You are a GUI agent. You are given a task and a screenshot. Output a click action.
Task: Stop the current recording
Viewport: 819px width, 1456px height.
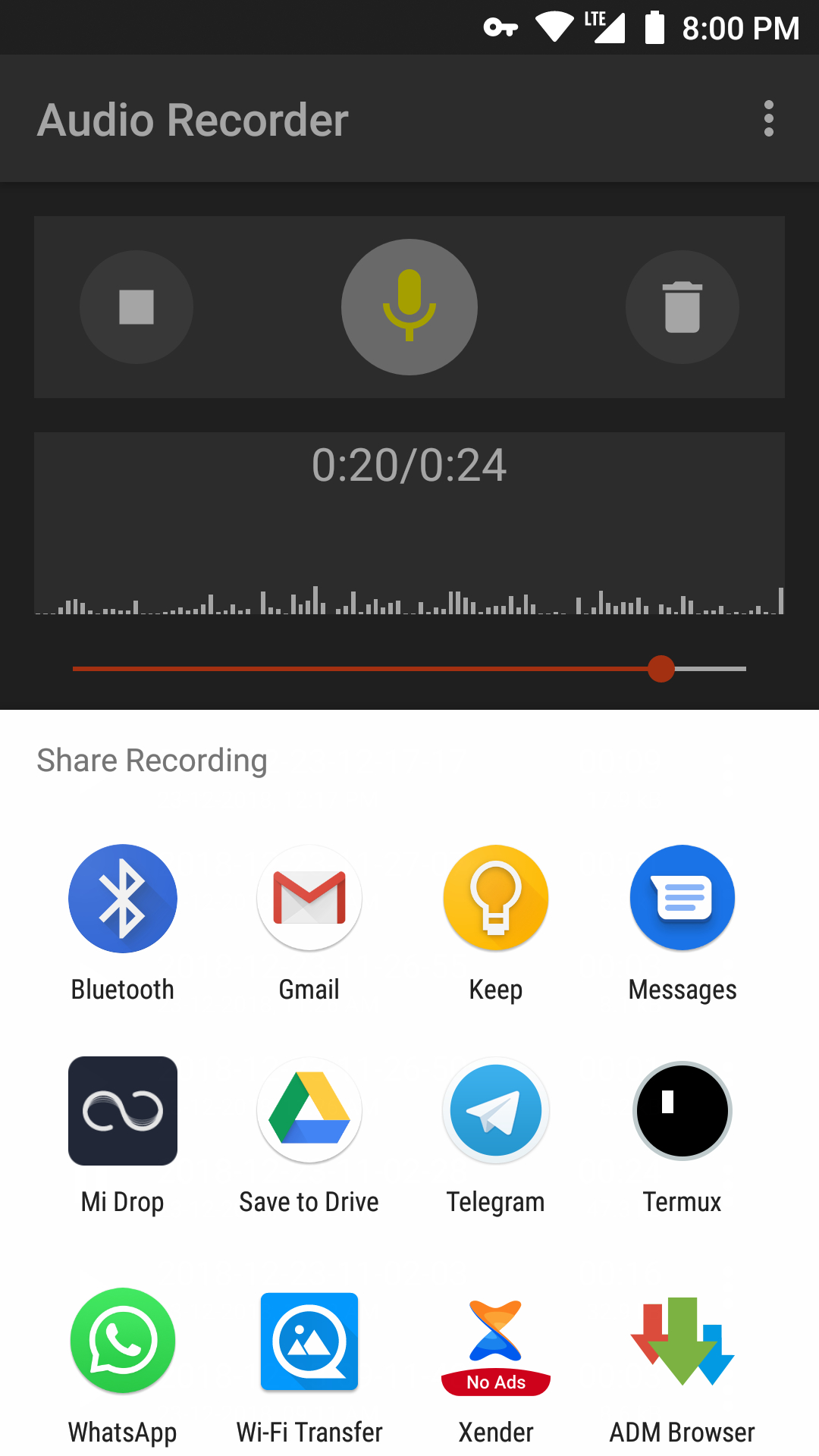click(x=136, y=306)
